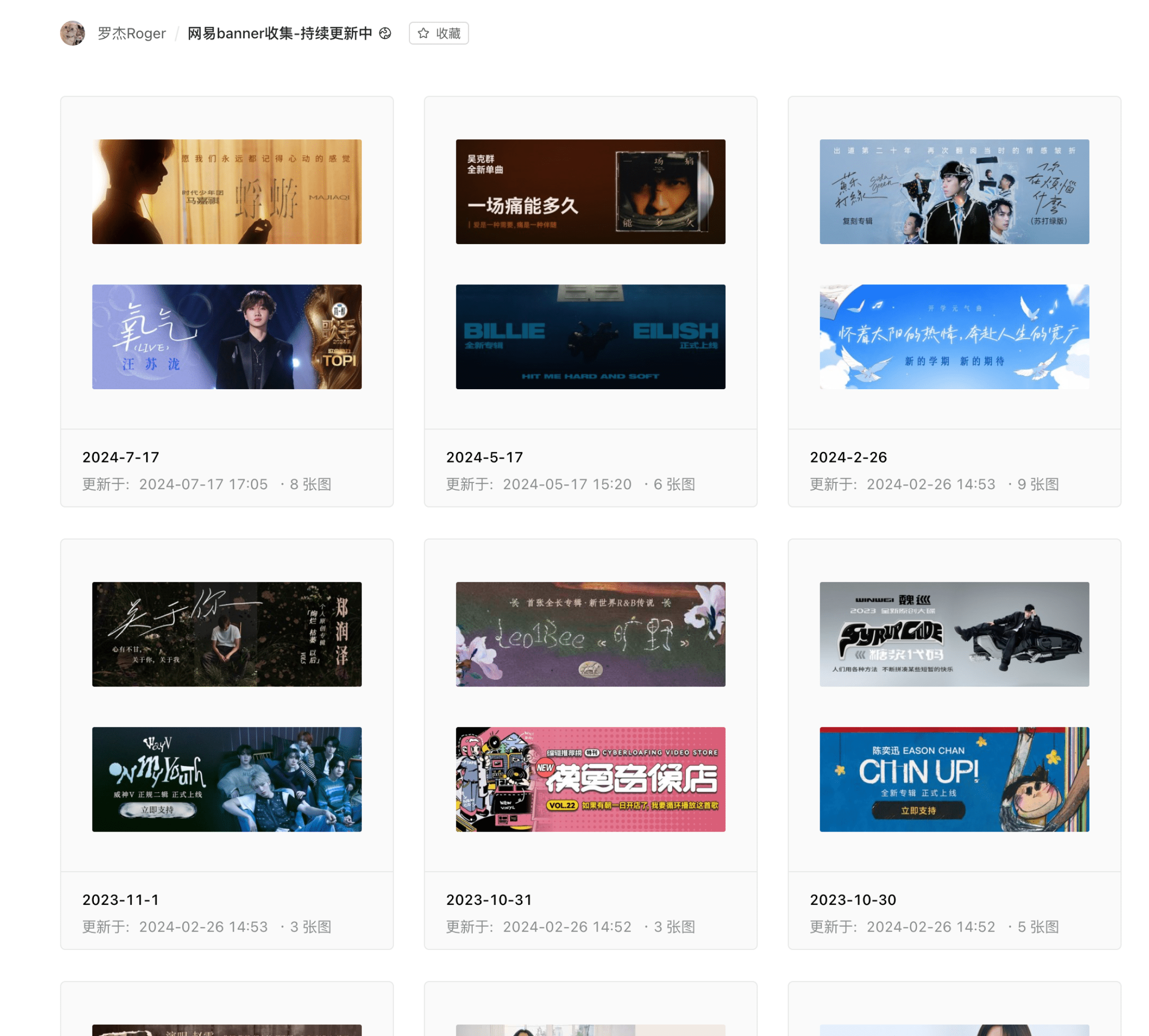Open the 2023-11-1 banner collection
Viewport: 1149px width, 1036px height.
click(x=226, y=743)
